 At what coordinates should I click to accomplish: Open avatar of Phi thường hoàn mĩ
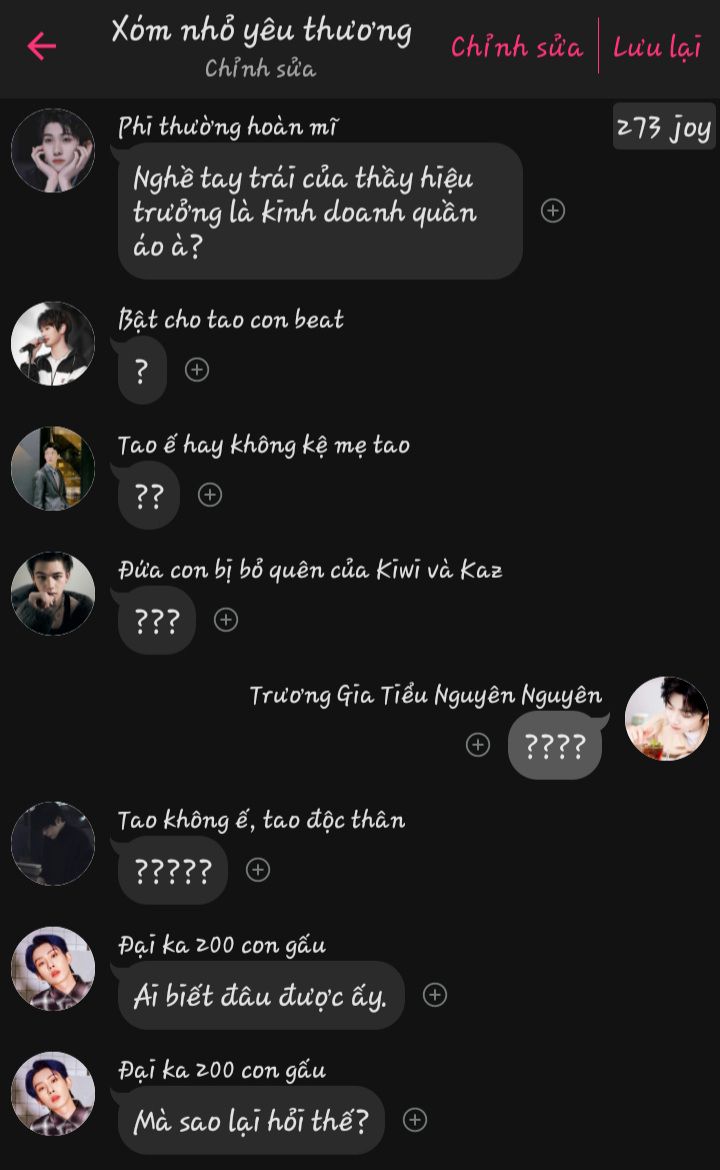(x=53, y=150)
